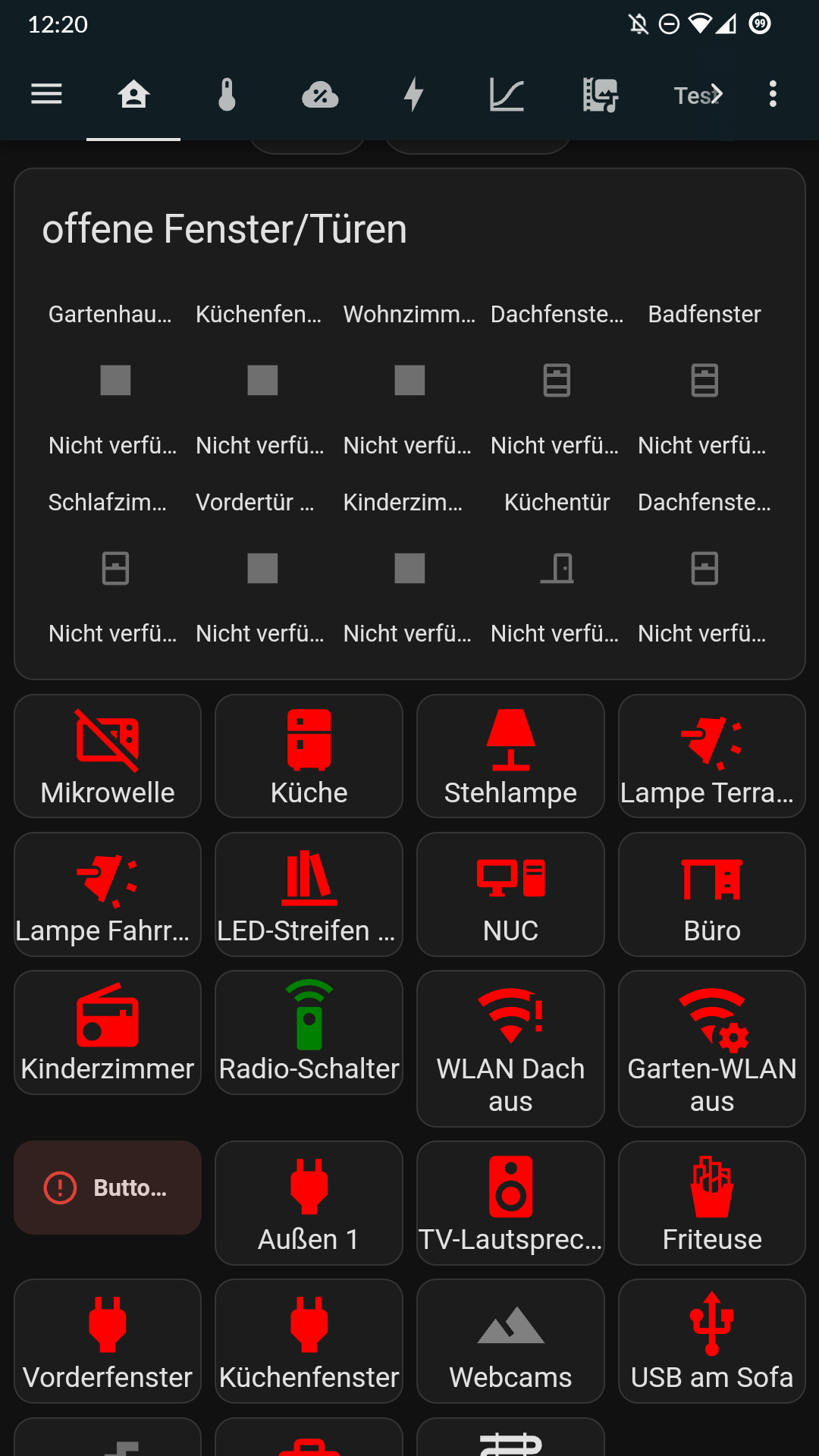Screen dimensions: 819x1456
Task: Switch to the home tab
Action: (133, 93)
